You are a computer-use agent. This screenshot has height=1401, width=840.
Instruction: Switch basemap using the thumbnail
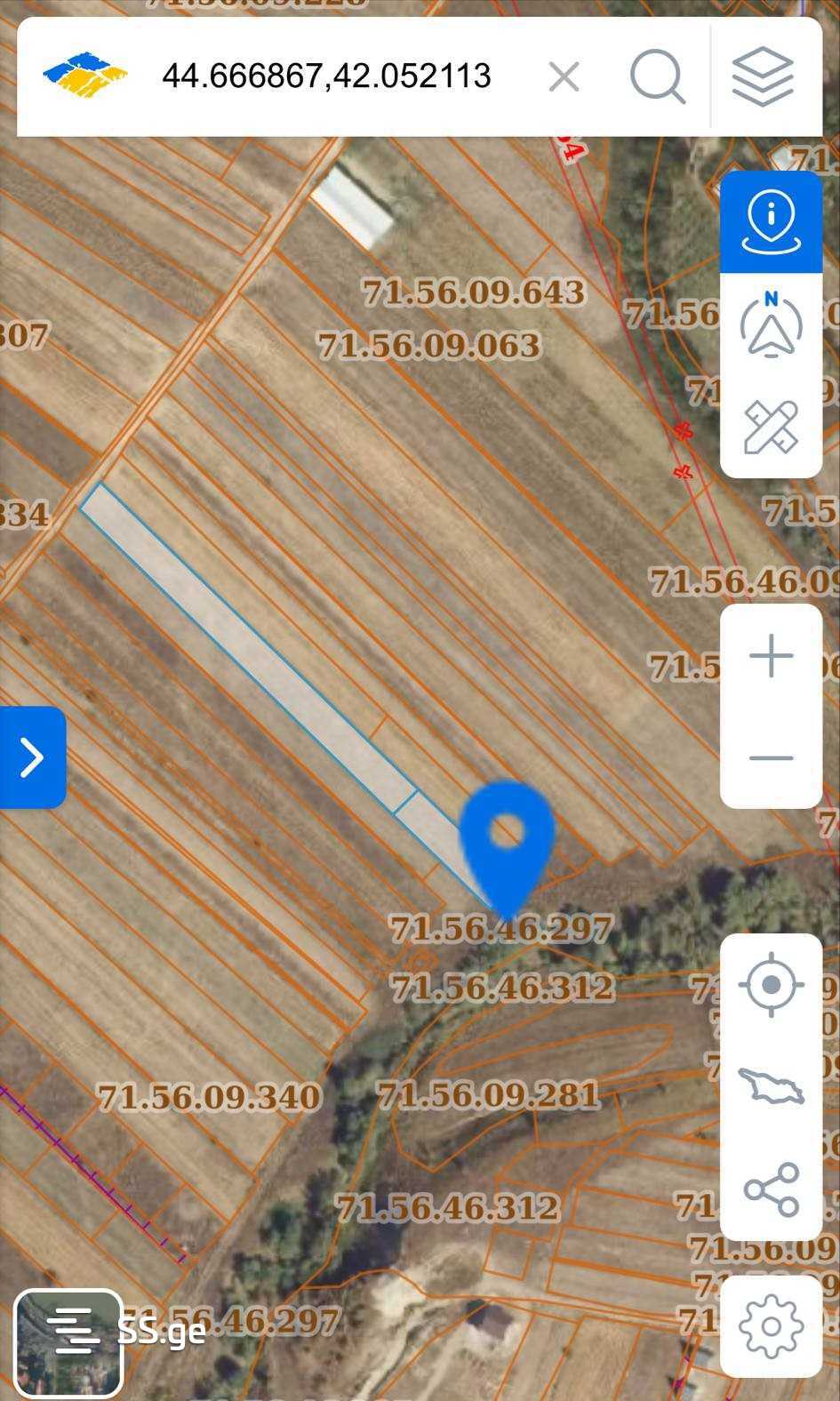[68, 1342]
